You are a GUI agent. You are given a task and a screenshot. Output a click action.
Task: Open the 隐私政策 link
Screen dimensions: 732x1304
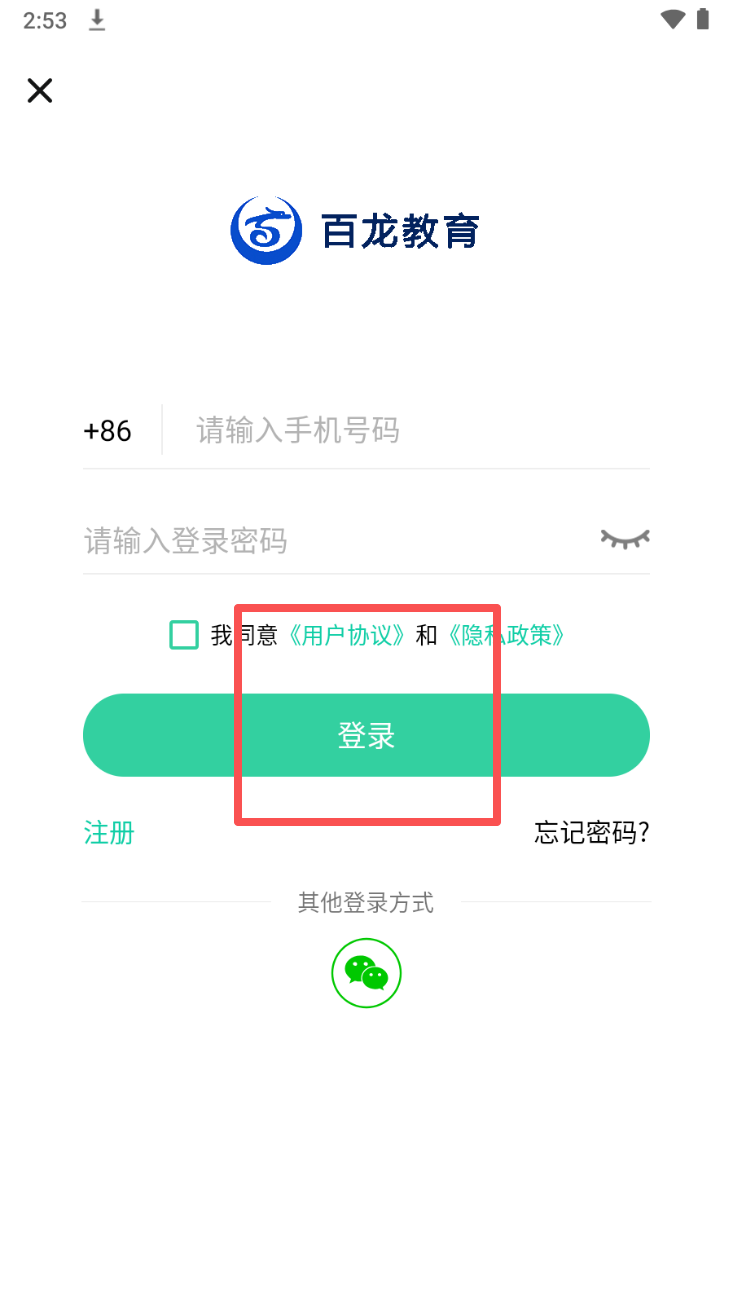pyautogui.click(x=506, y=635)
